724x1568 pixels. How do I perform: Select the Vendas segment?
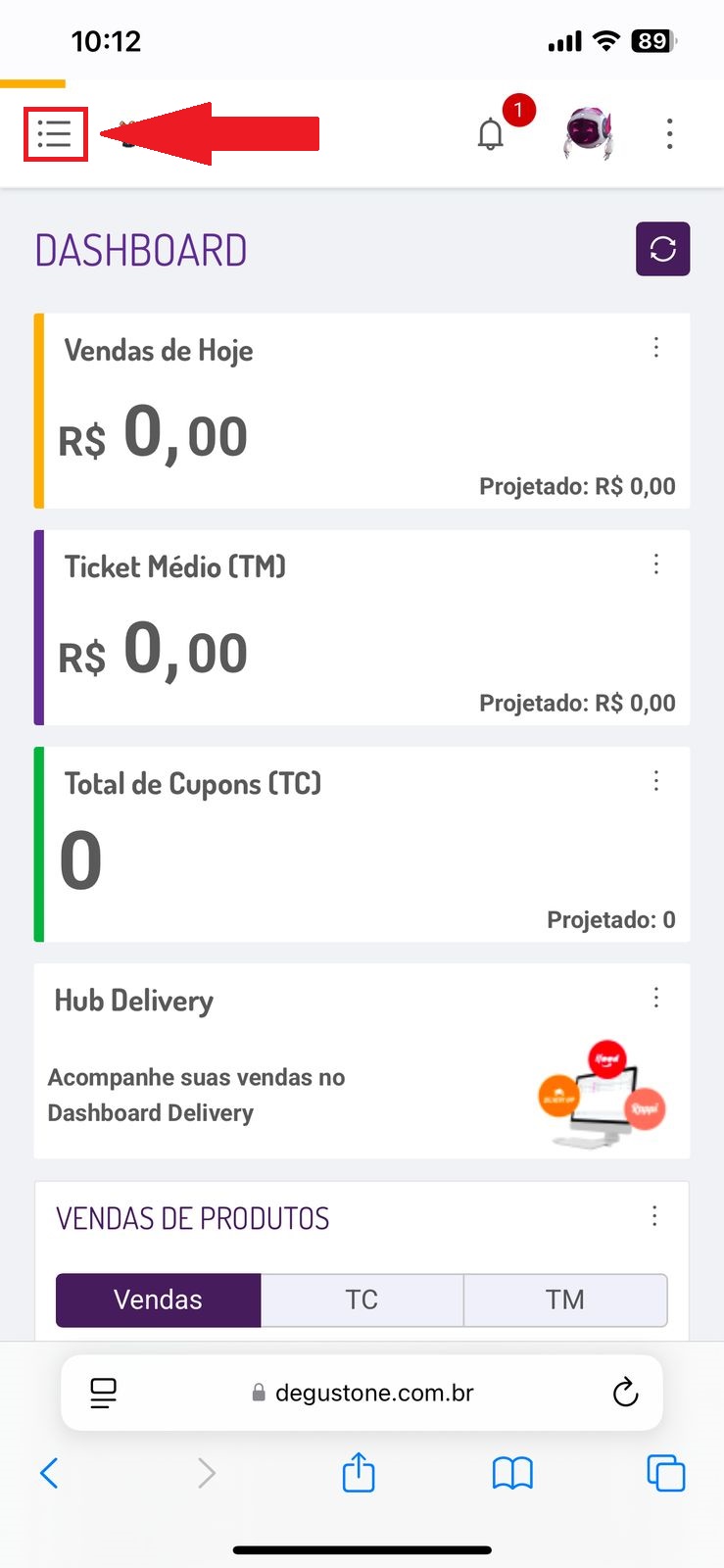point(159,1299)
